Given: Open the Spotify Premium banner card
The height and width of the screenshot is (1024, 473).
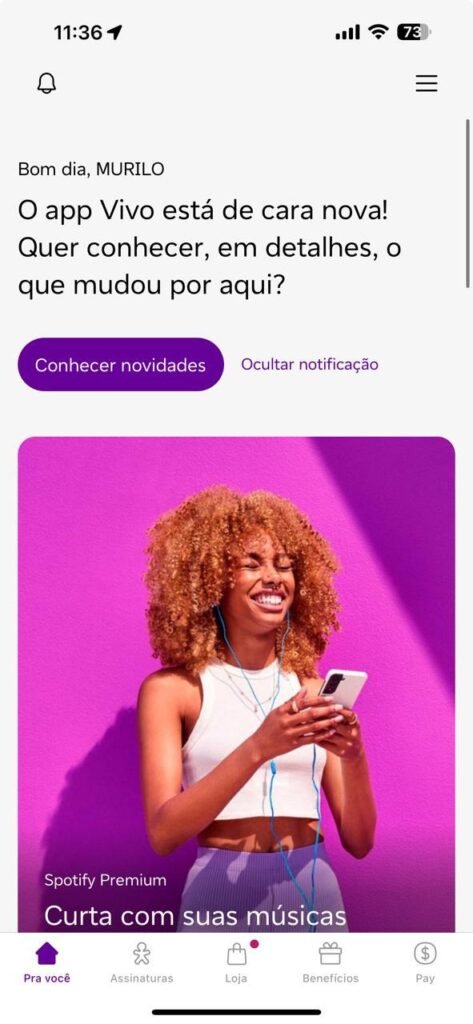Looking at the screenshot, I should click(236, 684).
